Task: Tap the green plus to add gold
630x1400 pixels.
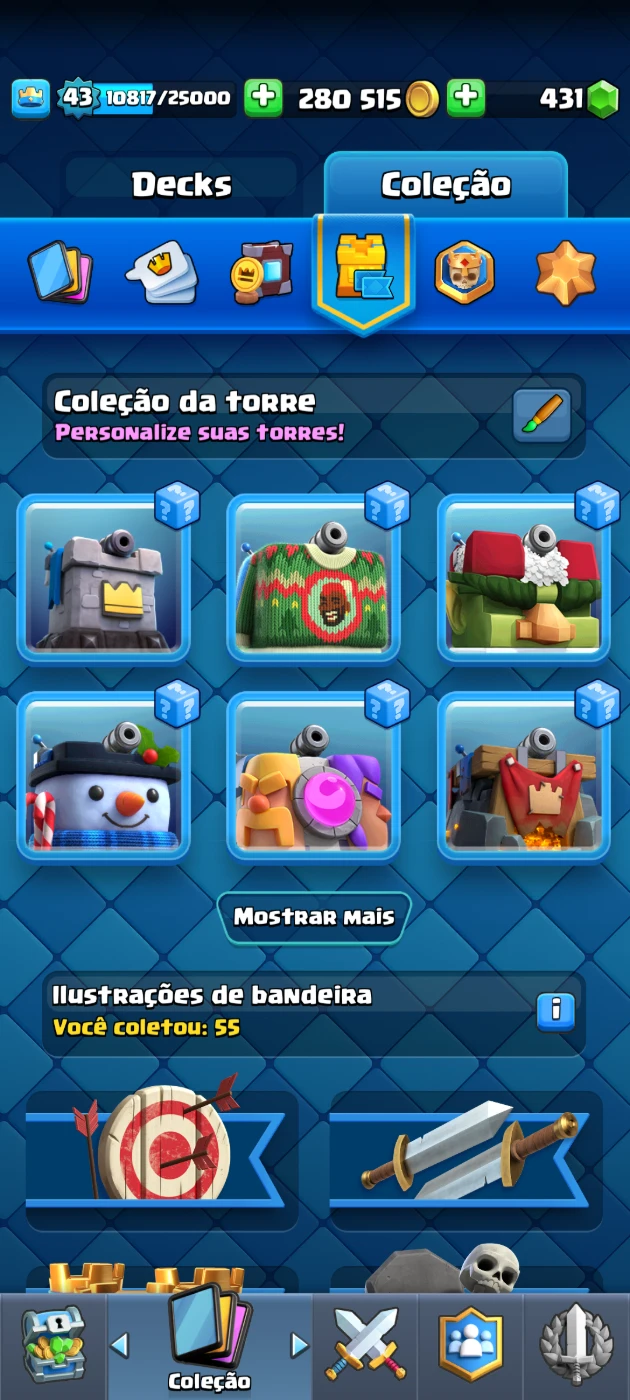Action: (263, 98)
